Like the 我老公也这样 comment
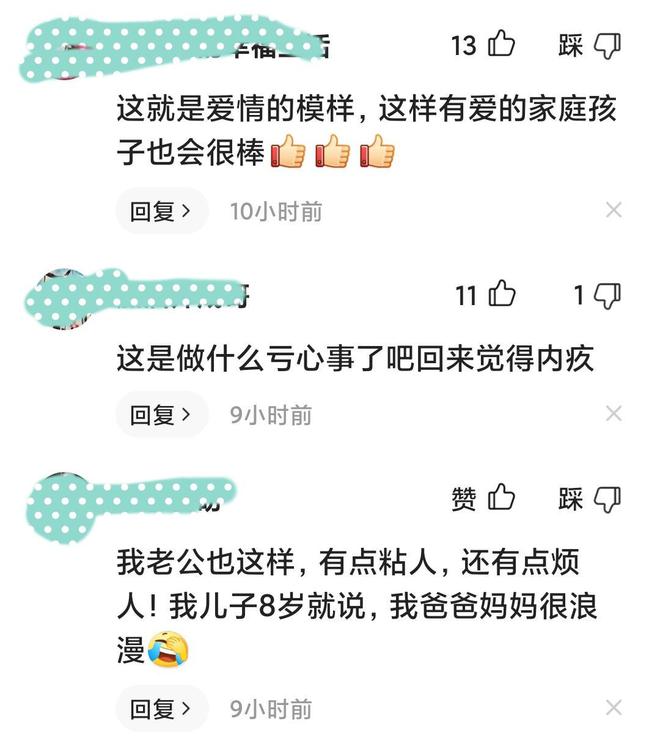 tap(501, 498)
